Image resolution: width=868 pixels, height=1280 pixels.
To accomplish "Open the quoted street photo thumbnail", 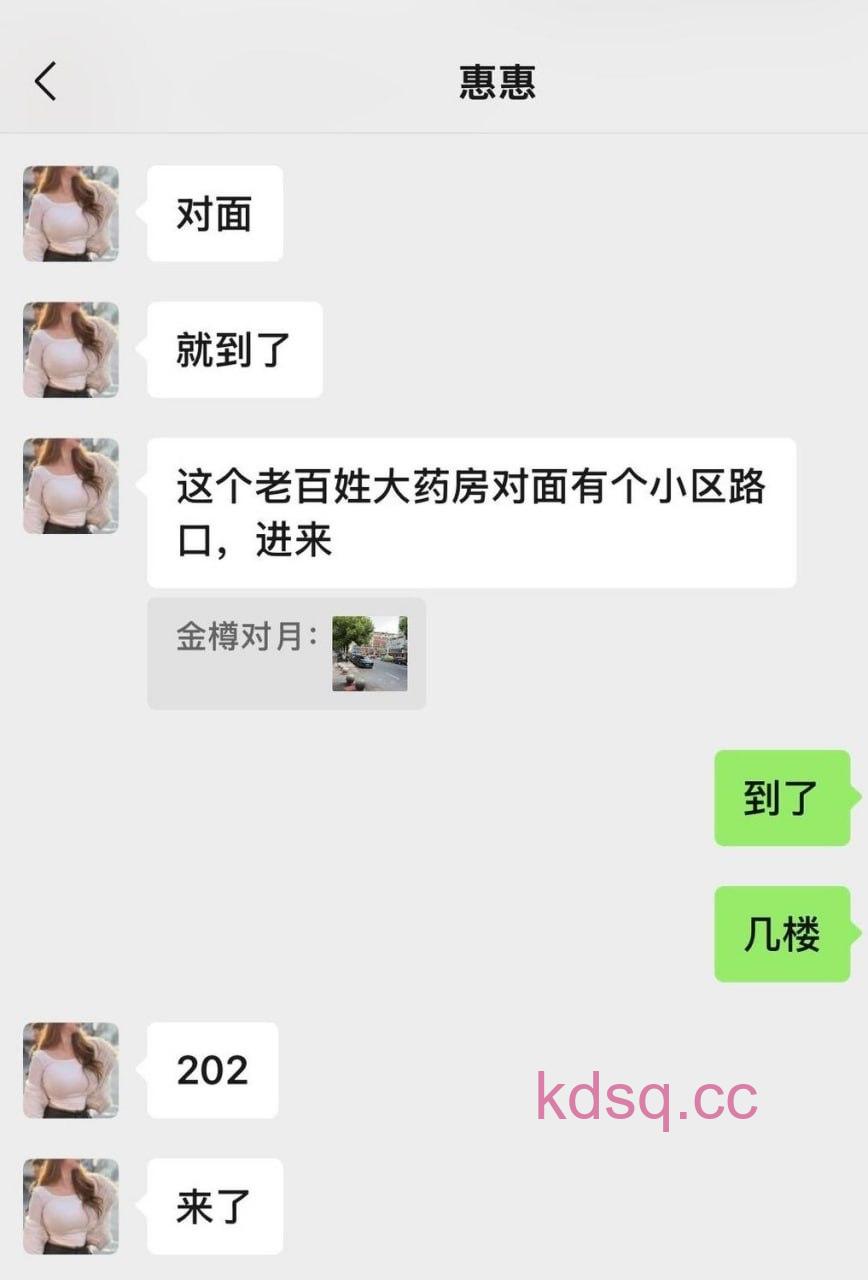I will pos(370,654).
